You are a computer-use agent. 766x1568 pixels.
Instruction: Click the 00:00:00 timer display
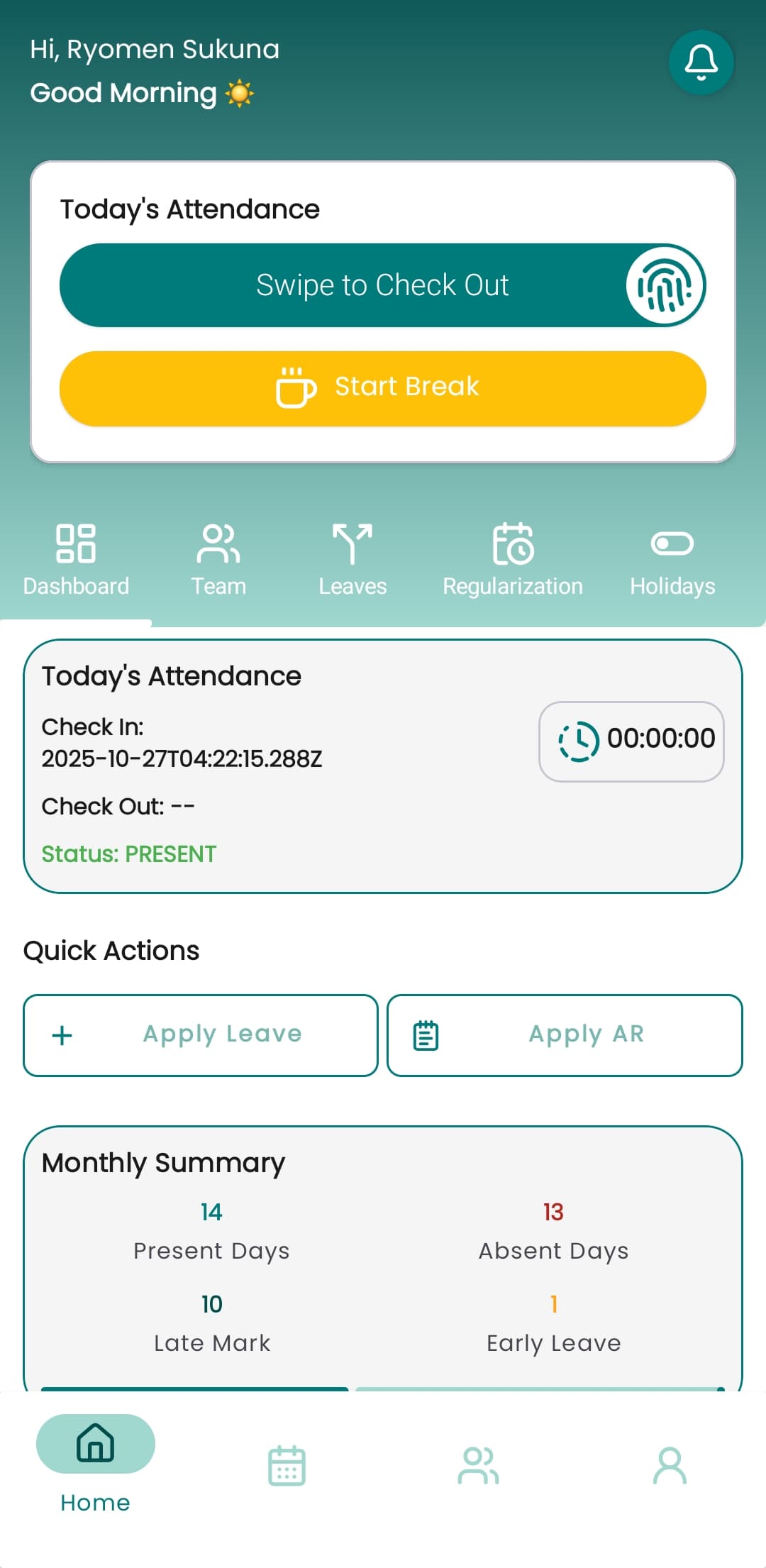coord(660,739)
